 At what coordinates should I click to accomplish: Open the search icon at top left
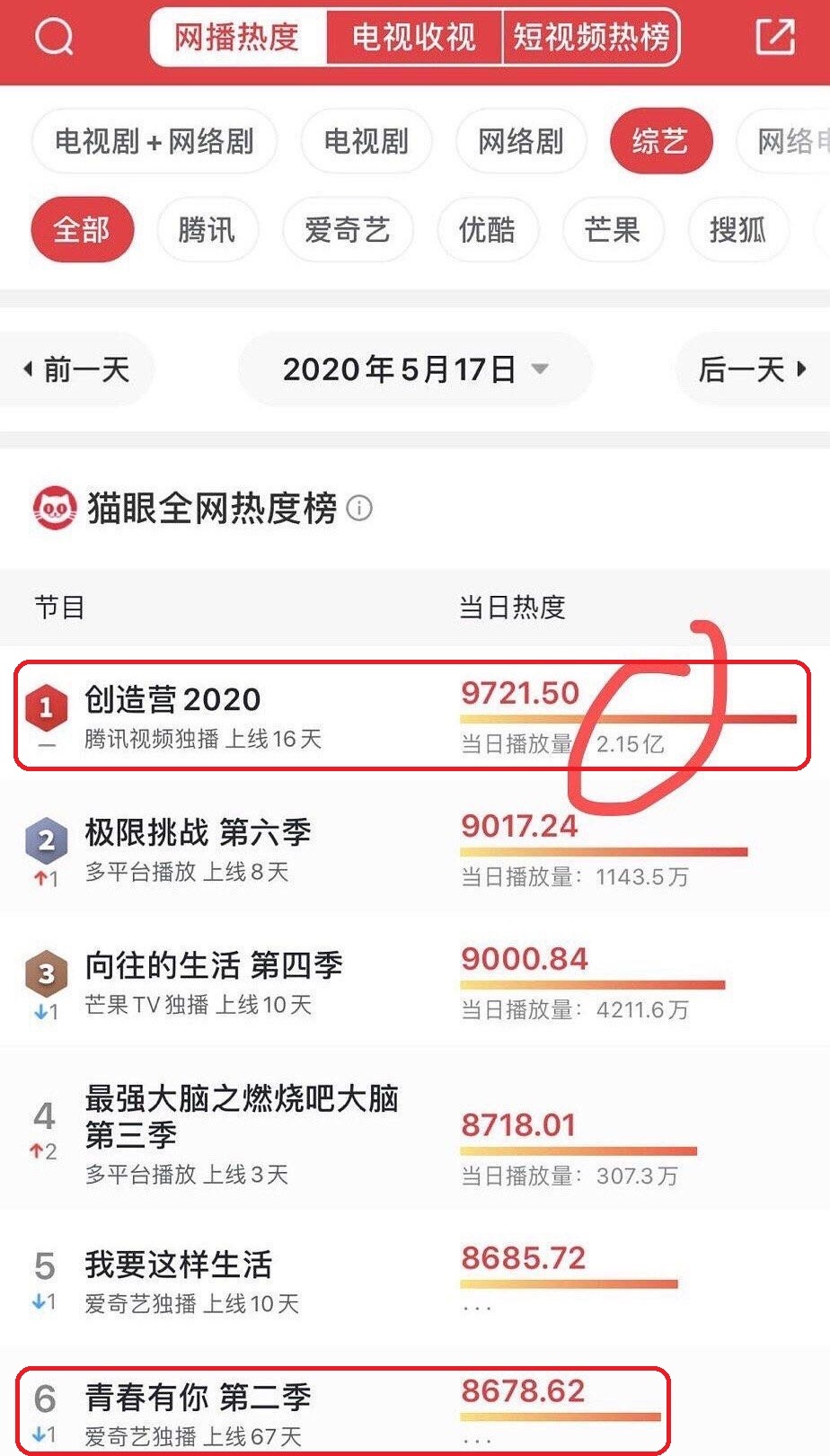coord(54,38)
